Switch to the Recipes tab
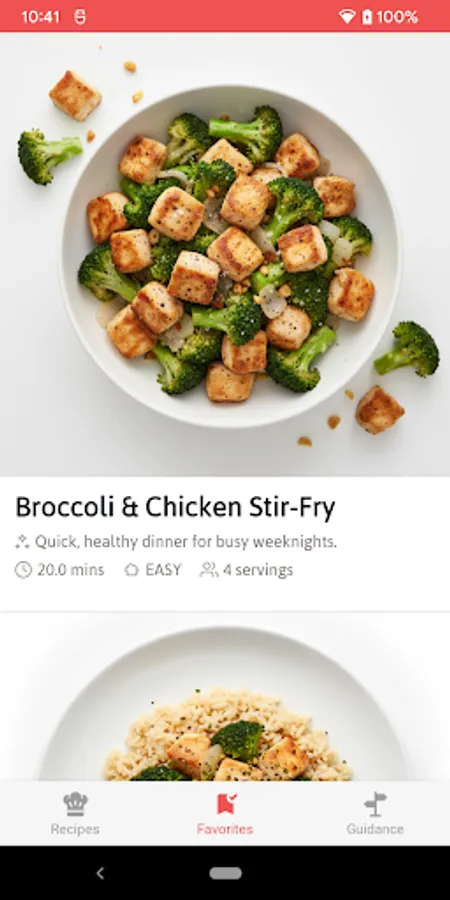Image resolution: width=450 pixels, height=900 pixels. coord(75,813)
